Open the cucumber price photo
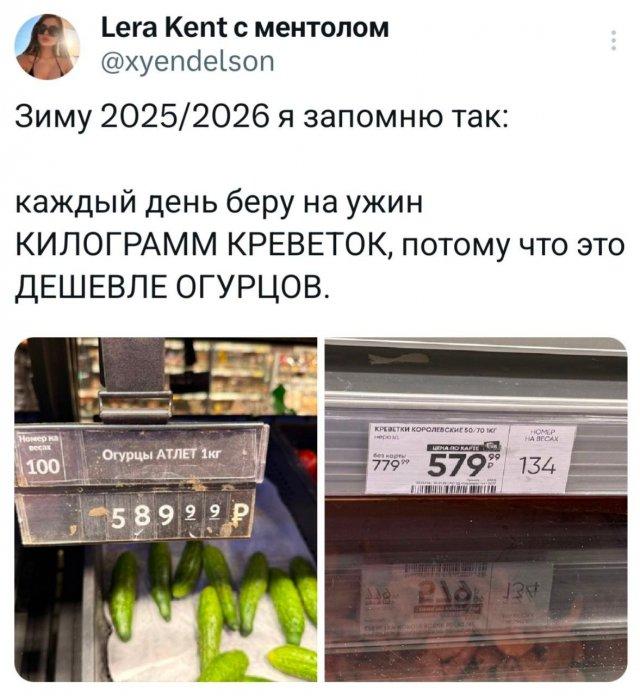Screen dimensions: 640x696 coord(166,509)
